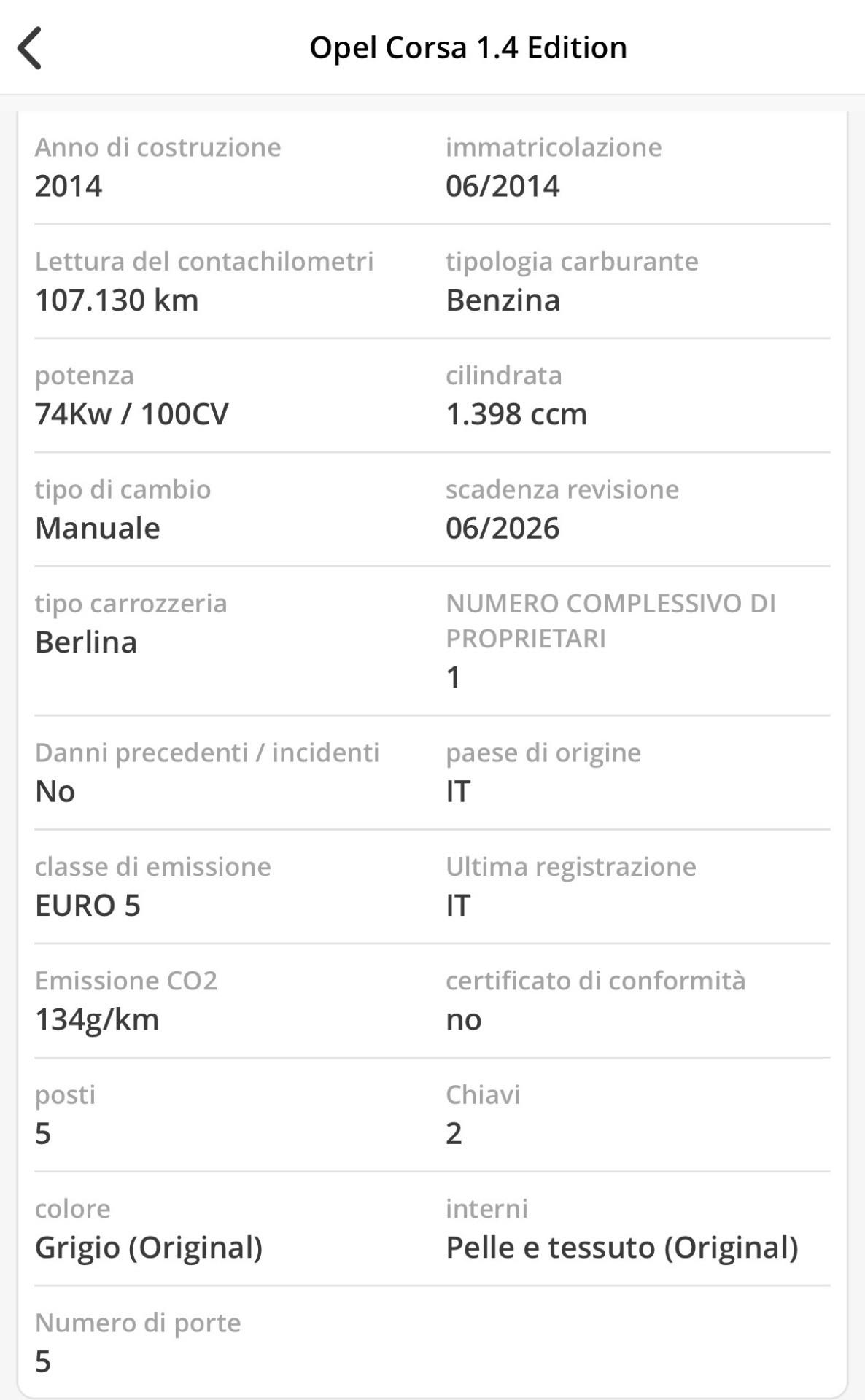Click the back arrow icon

click(x=28, y=47)
